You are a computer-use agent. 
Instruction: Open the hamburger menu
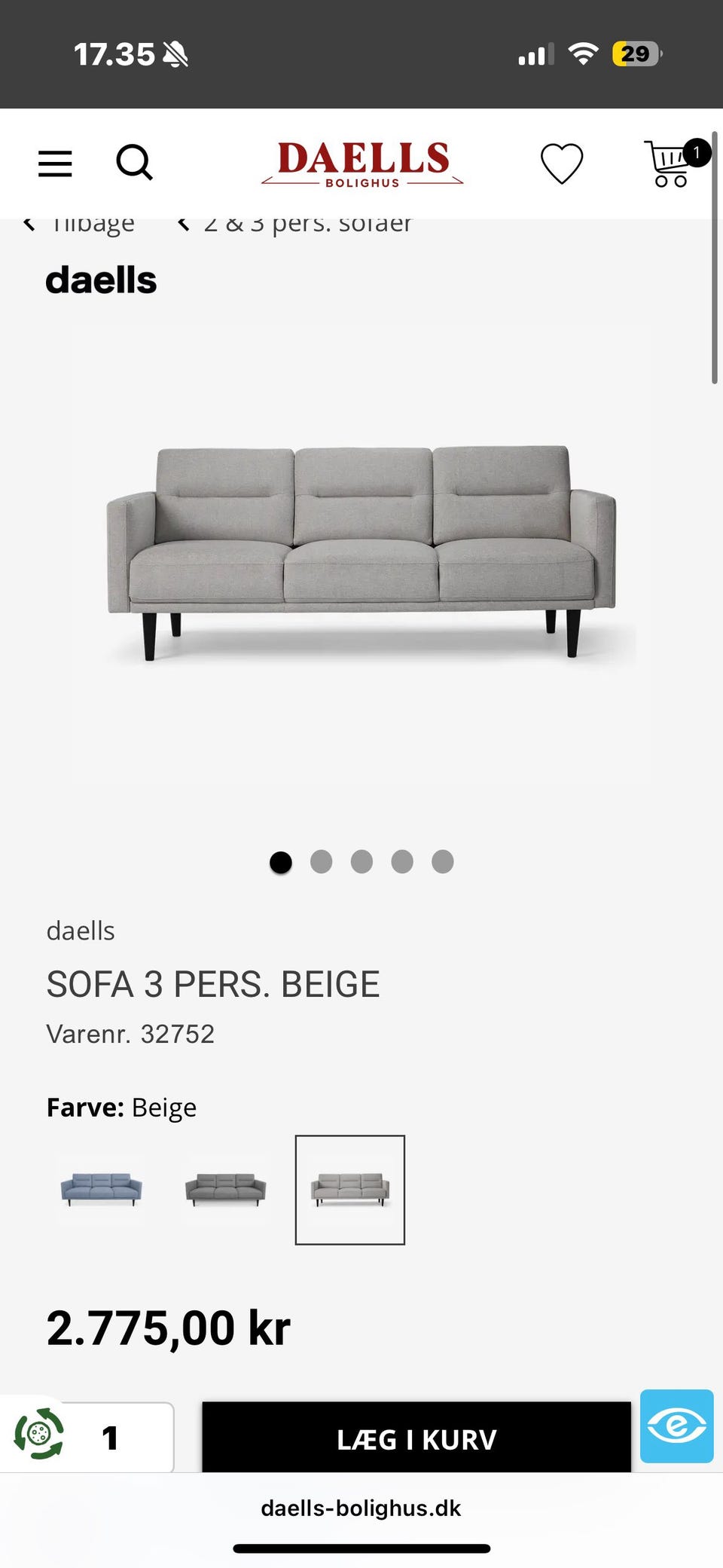point(55,163)
